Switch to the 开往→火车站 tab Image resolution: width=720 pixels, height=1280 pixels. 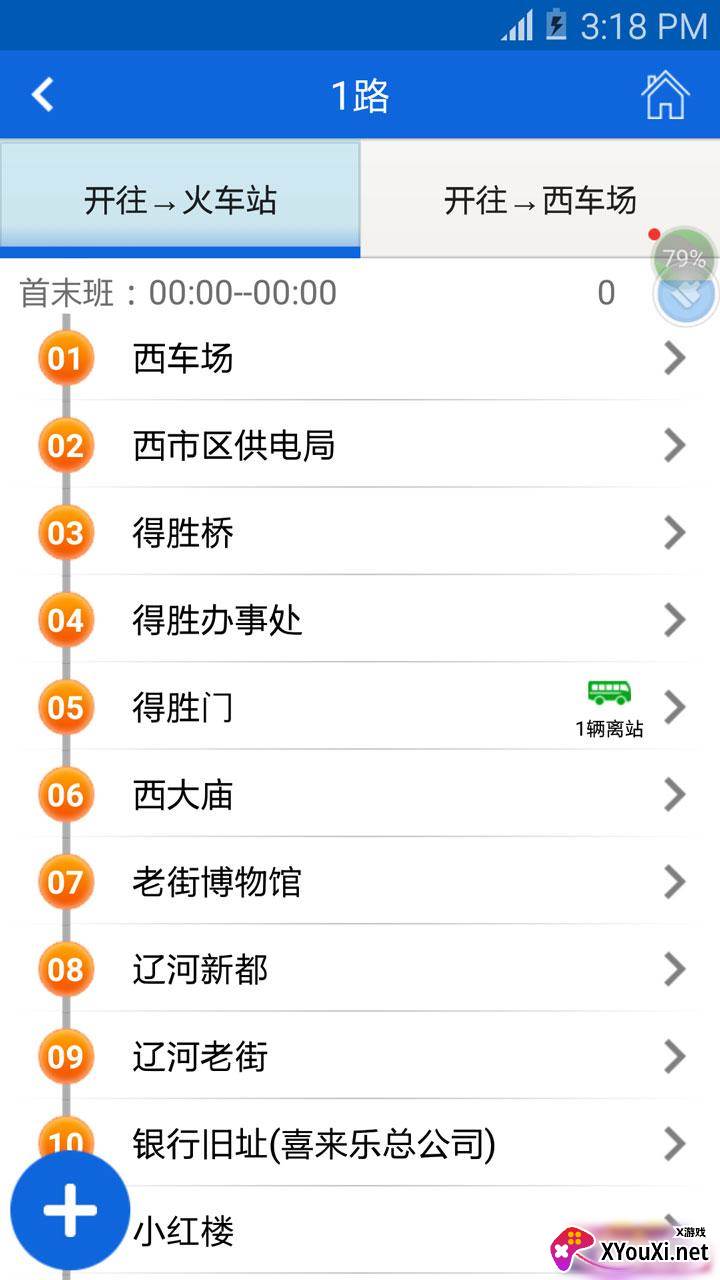point(180,200)
